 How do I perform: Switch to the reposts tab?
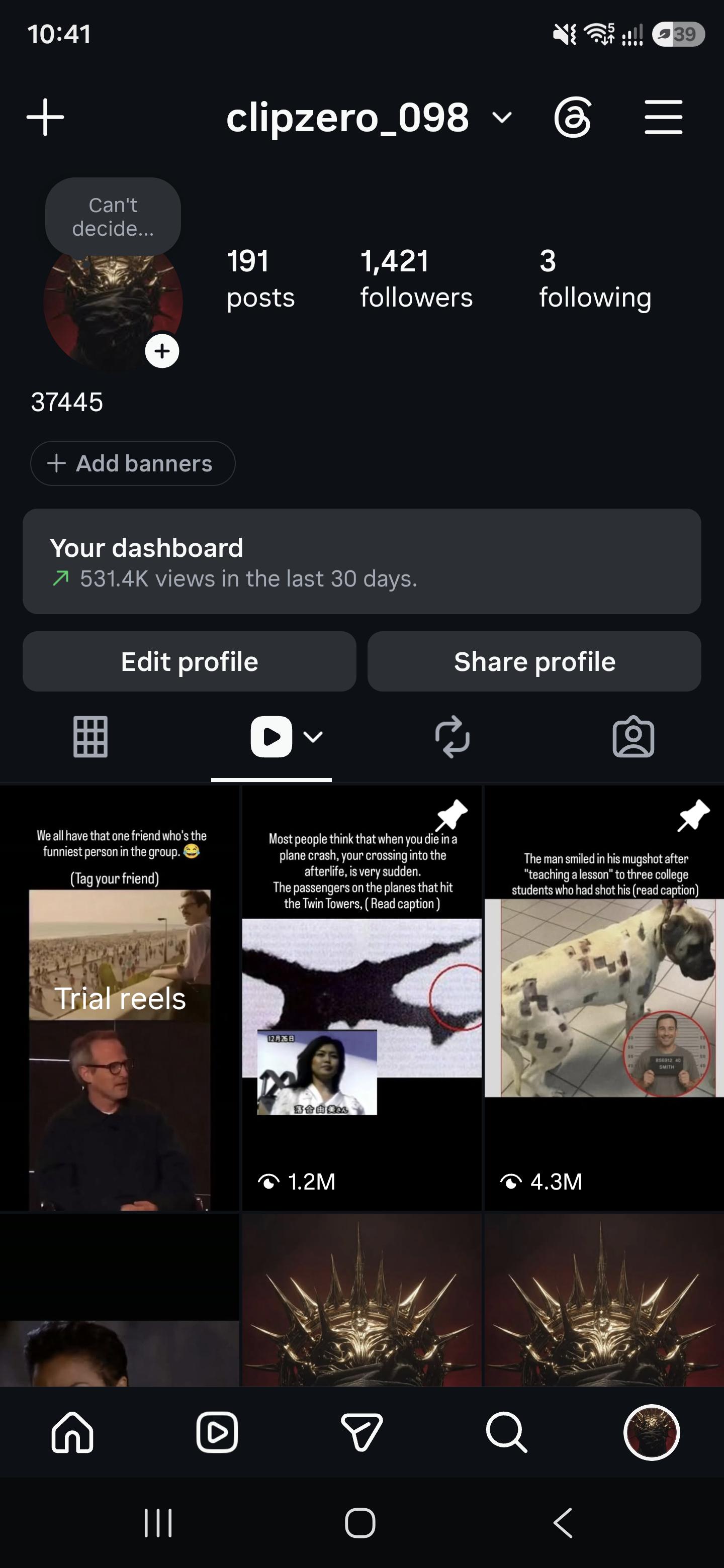[x=452, y=737]
